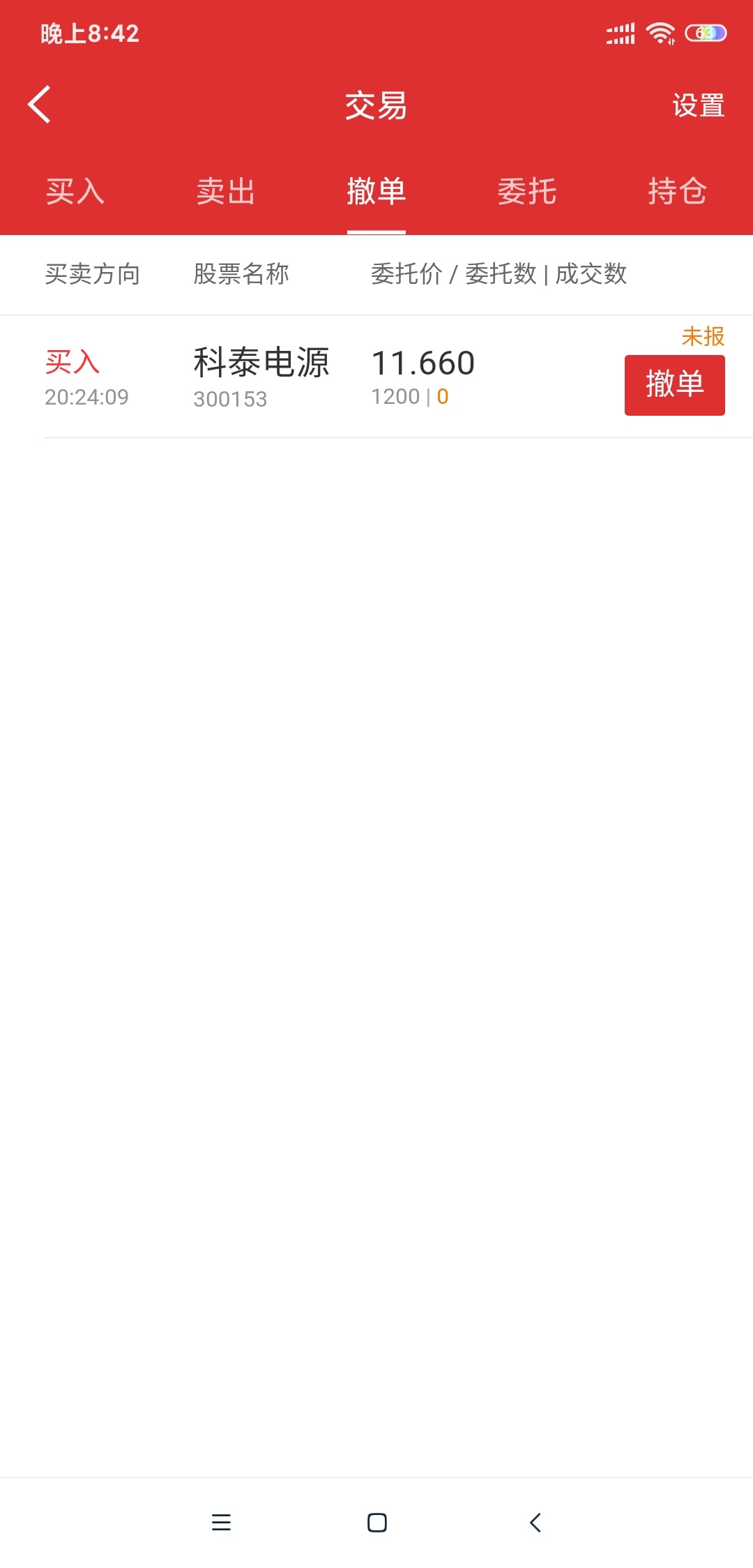Switch to the 买入 tab
The image size is (753, 1568).
click(75, 191)
